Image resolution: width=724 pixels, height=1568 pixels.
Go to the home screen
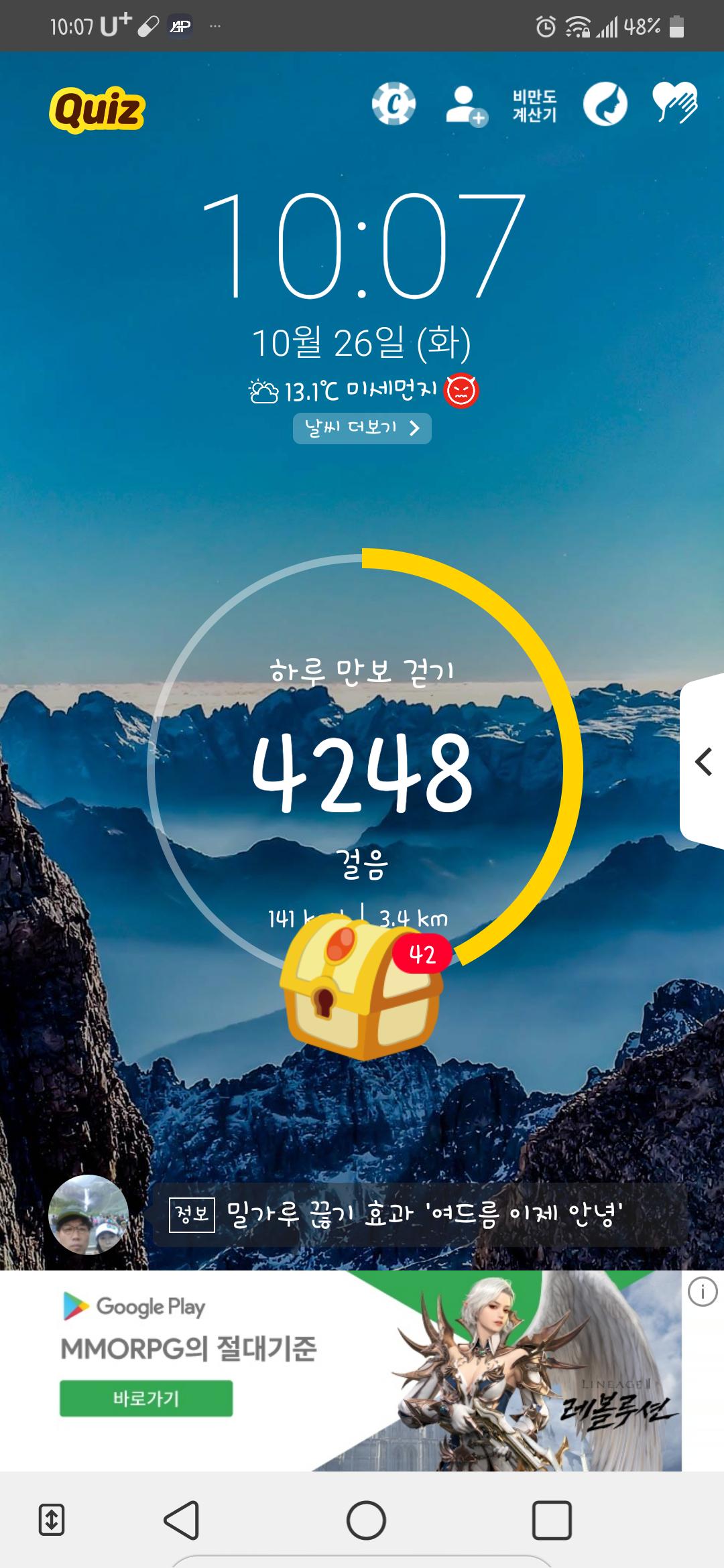pyautogui.click(x=366, y=1520)
